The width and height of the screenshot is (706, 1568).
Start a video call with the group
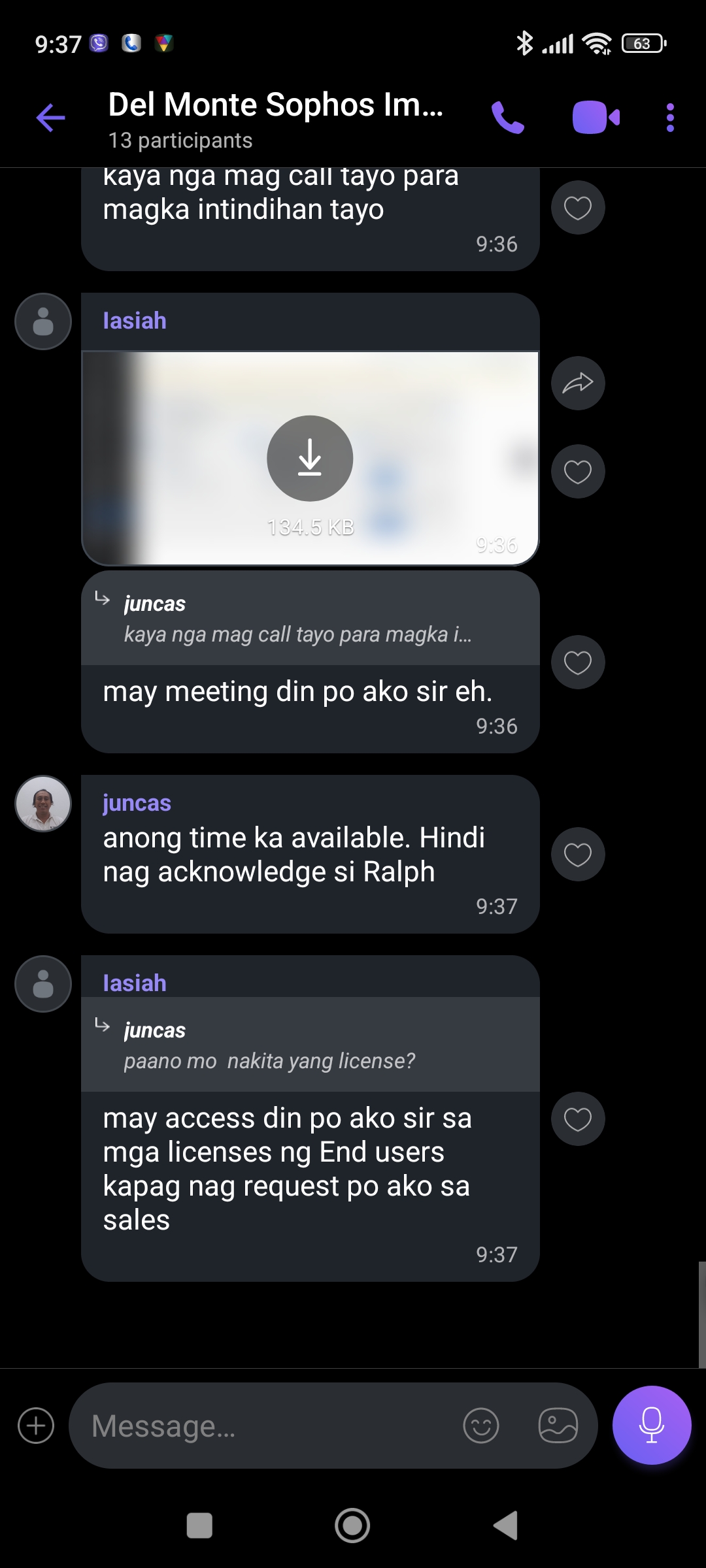pos(596,118)
